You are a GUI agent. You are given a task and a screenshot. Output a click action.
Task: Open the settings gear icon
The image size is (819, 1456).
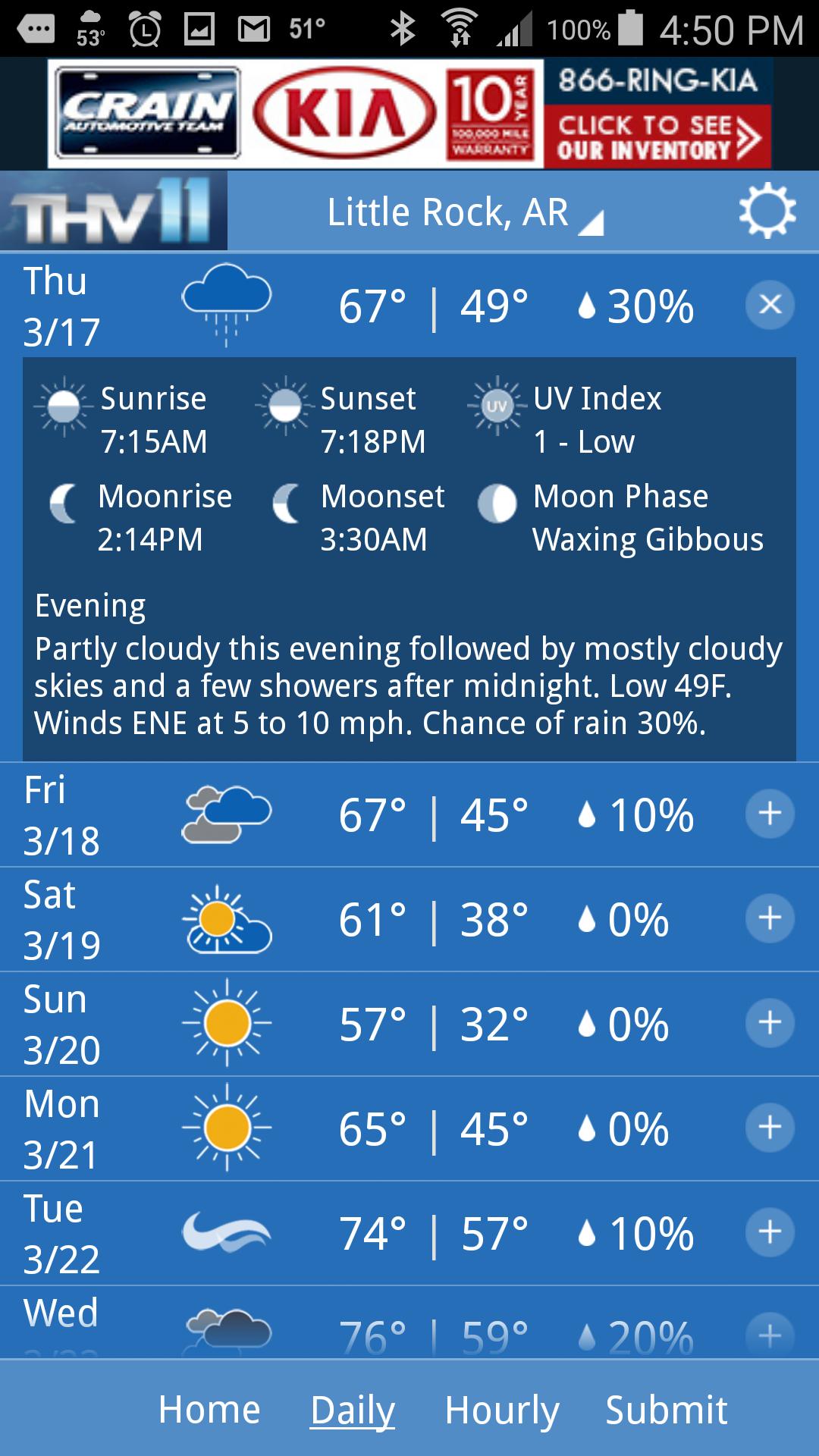coord(767,212)
